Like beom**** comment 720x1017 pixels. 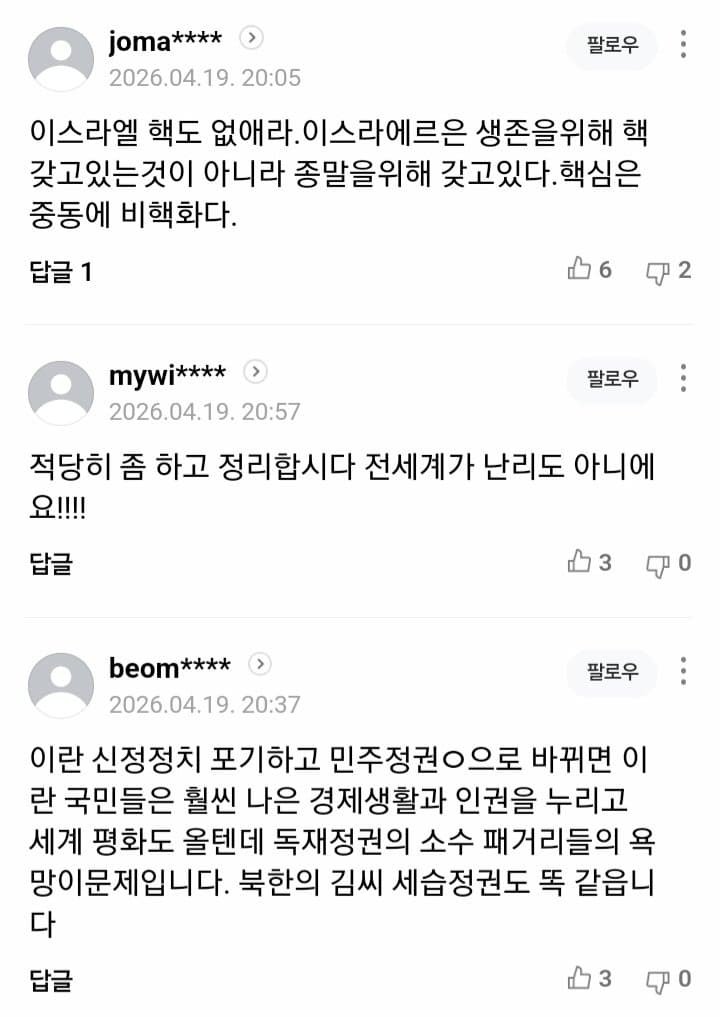[589, 979]
